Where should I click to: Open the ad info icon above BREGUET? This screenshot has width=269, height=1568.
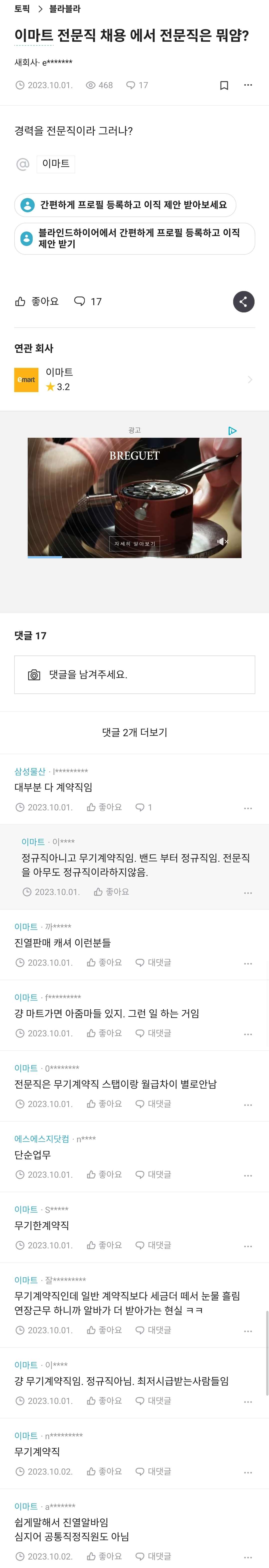(232, 430)
